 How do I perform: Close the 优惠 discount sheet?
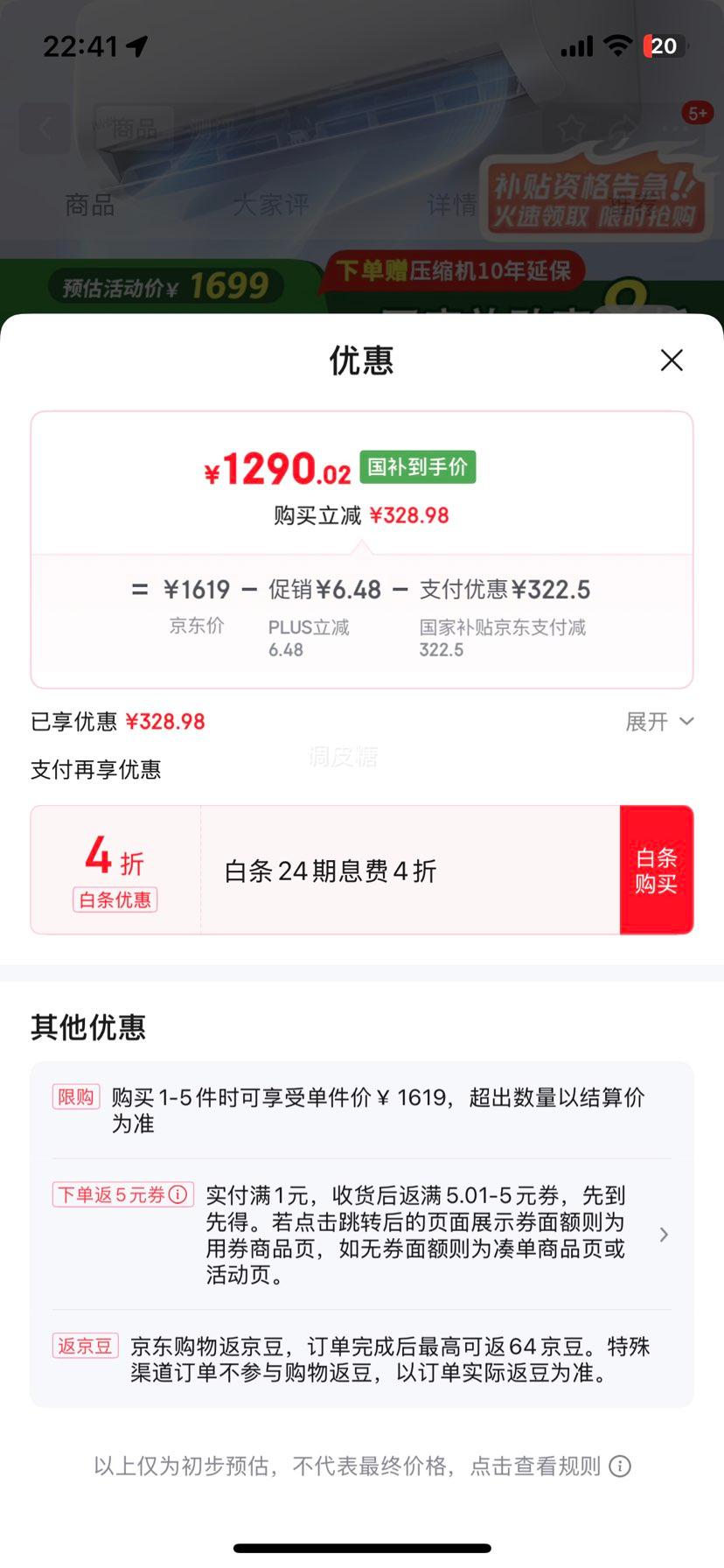672,360
